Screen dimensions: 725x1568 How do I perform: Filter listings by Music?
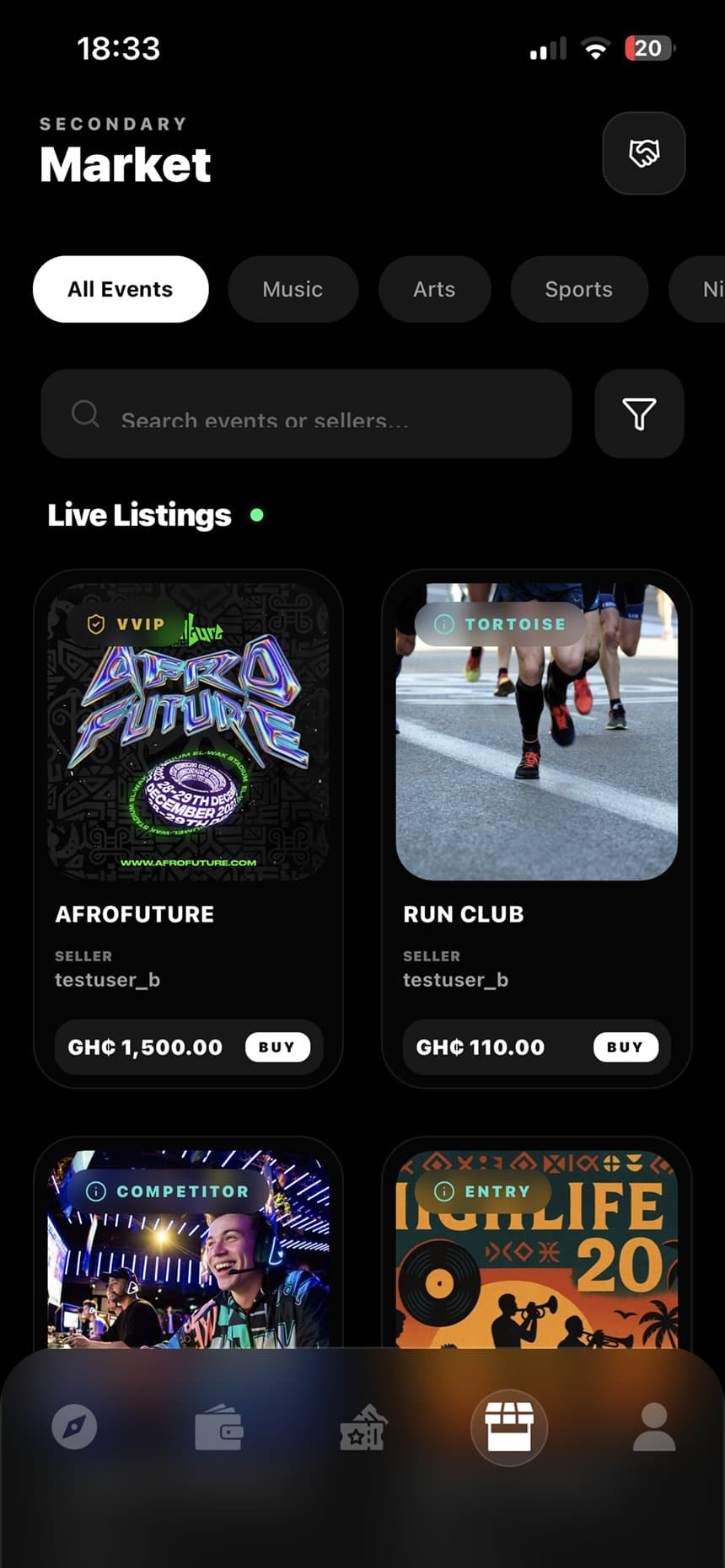[x=293, y=289]
